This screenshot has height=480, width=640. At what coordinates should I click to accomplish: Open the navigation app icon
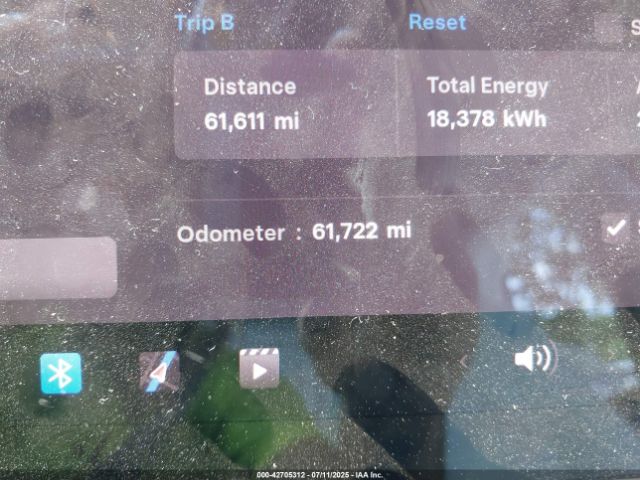[x=159, y=372]
